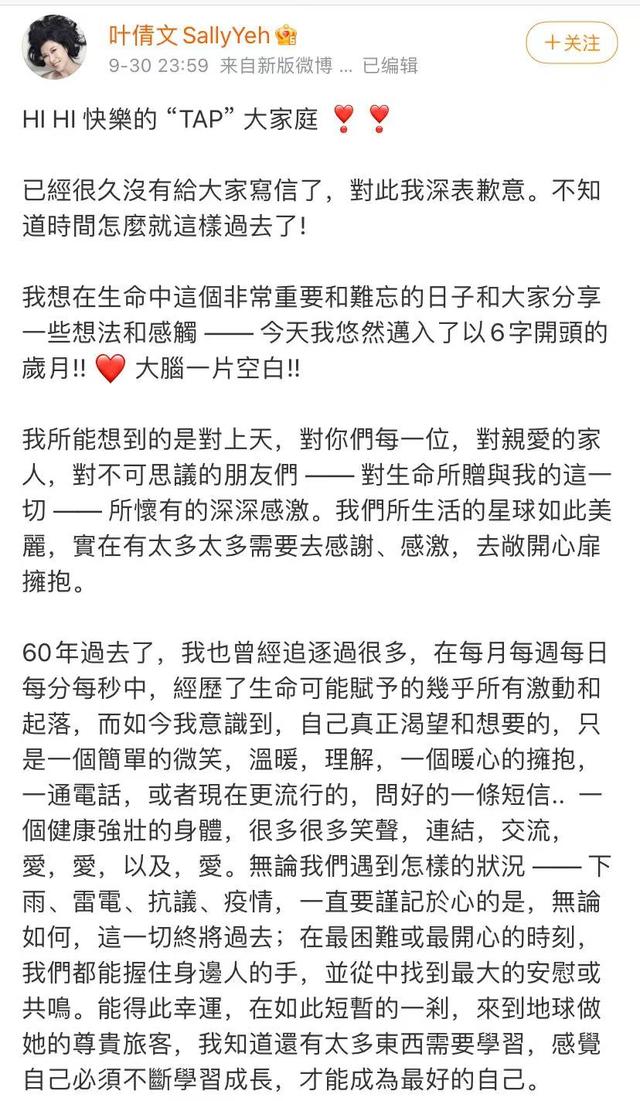Follow 叶倩文 SallyYeh with the +关注 button
This screenshot has height=1101, width=640.
571,42
